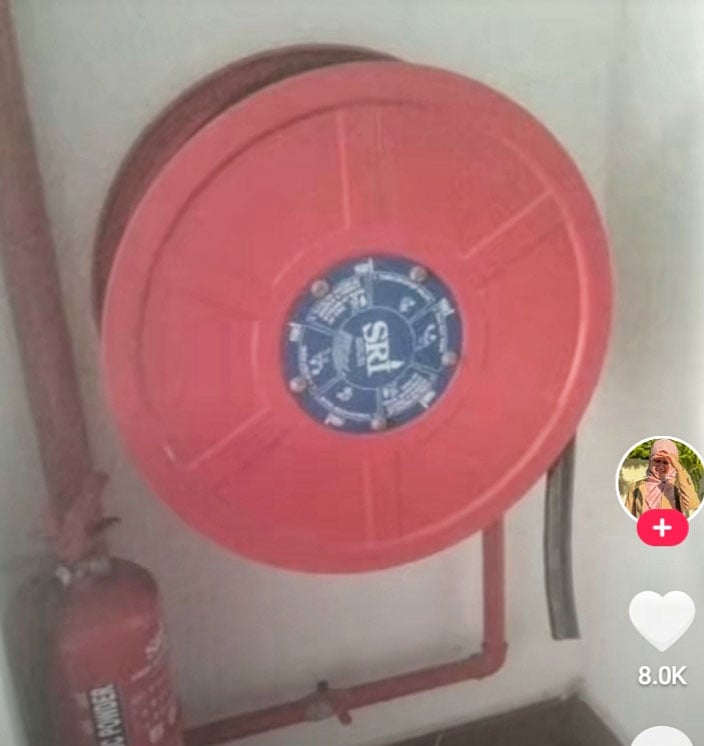The height and width of the screenshot is (746, 704).
Task: Follow the creator with the plus button
Action: coord(661,528)
